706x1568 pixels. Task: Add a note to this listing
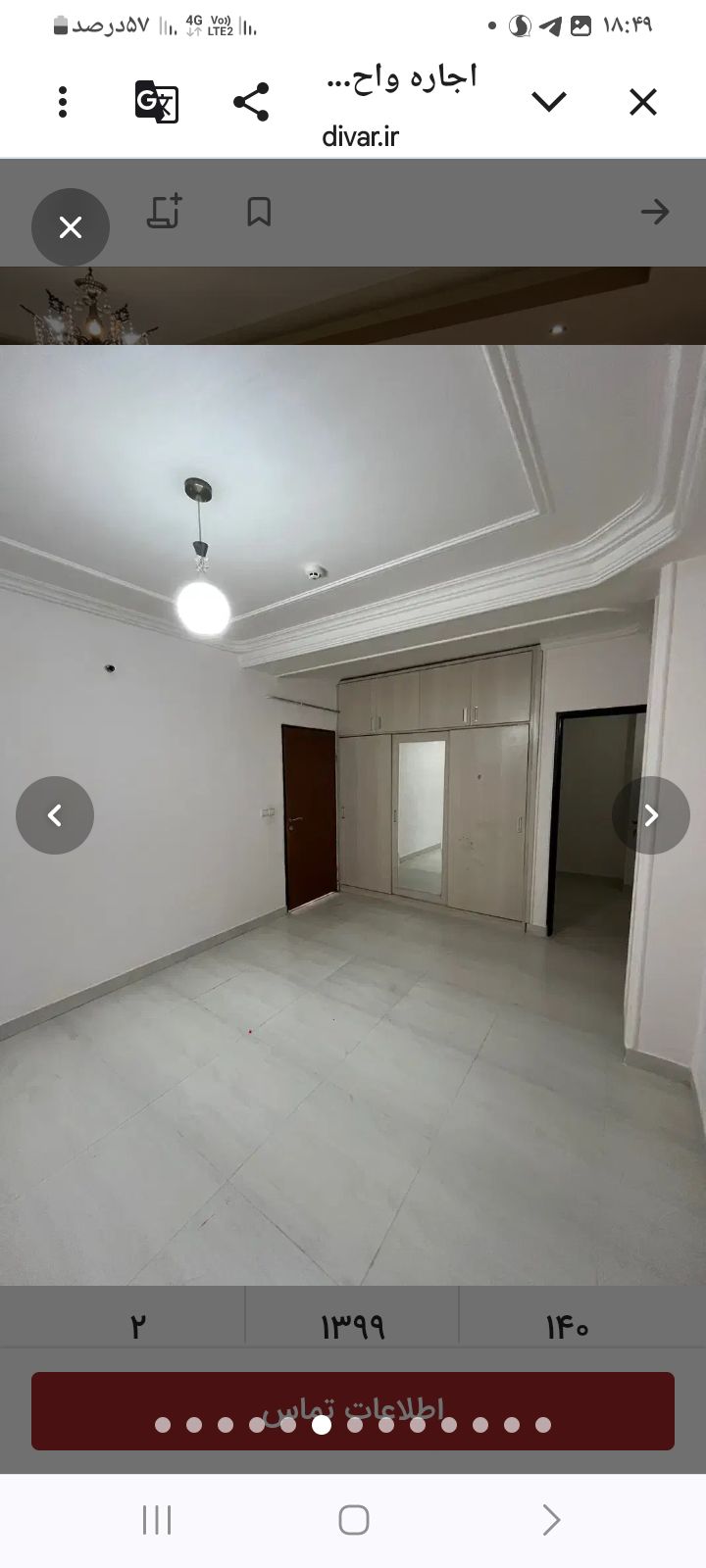click(165, 212)
